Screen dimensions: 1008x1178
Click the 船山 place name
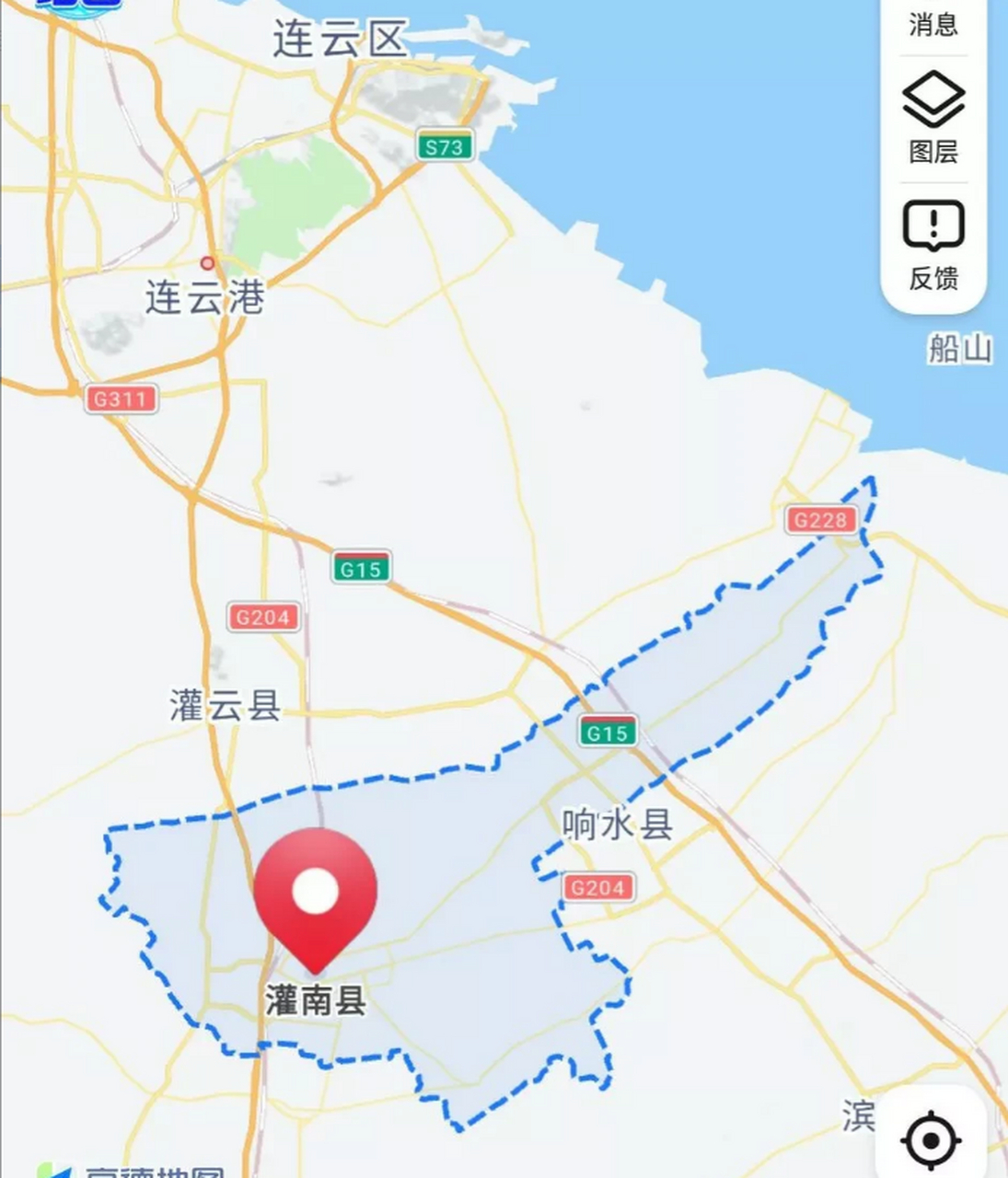coord(962,345)
